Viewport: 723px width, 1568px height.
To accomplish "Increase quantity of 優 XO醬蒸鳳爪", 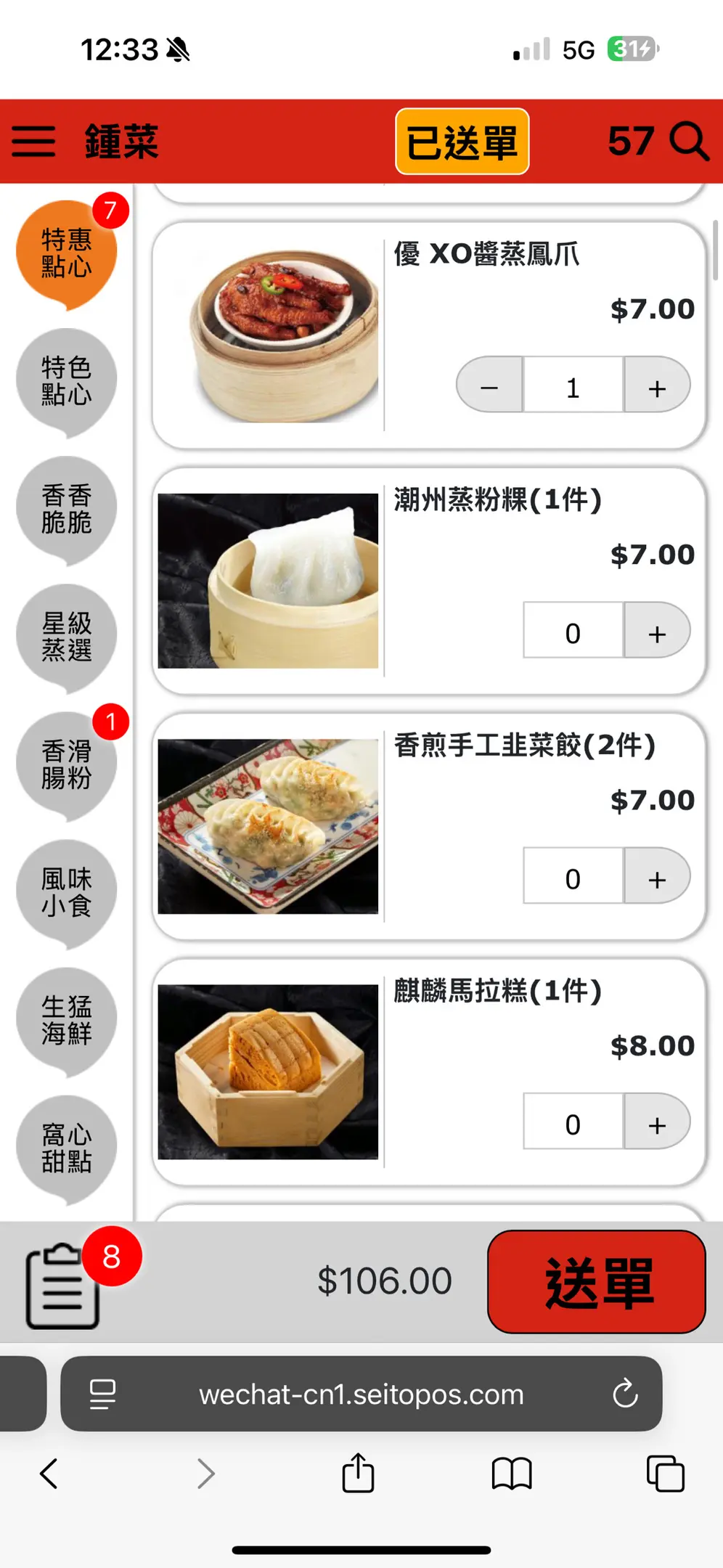I will click(x=657, y=385).
